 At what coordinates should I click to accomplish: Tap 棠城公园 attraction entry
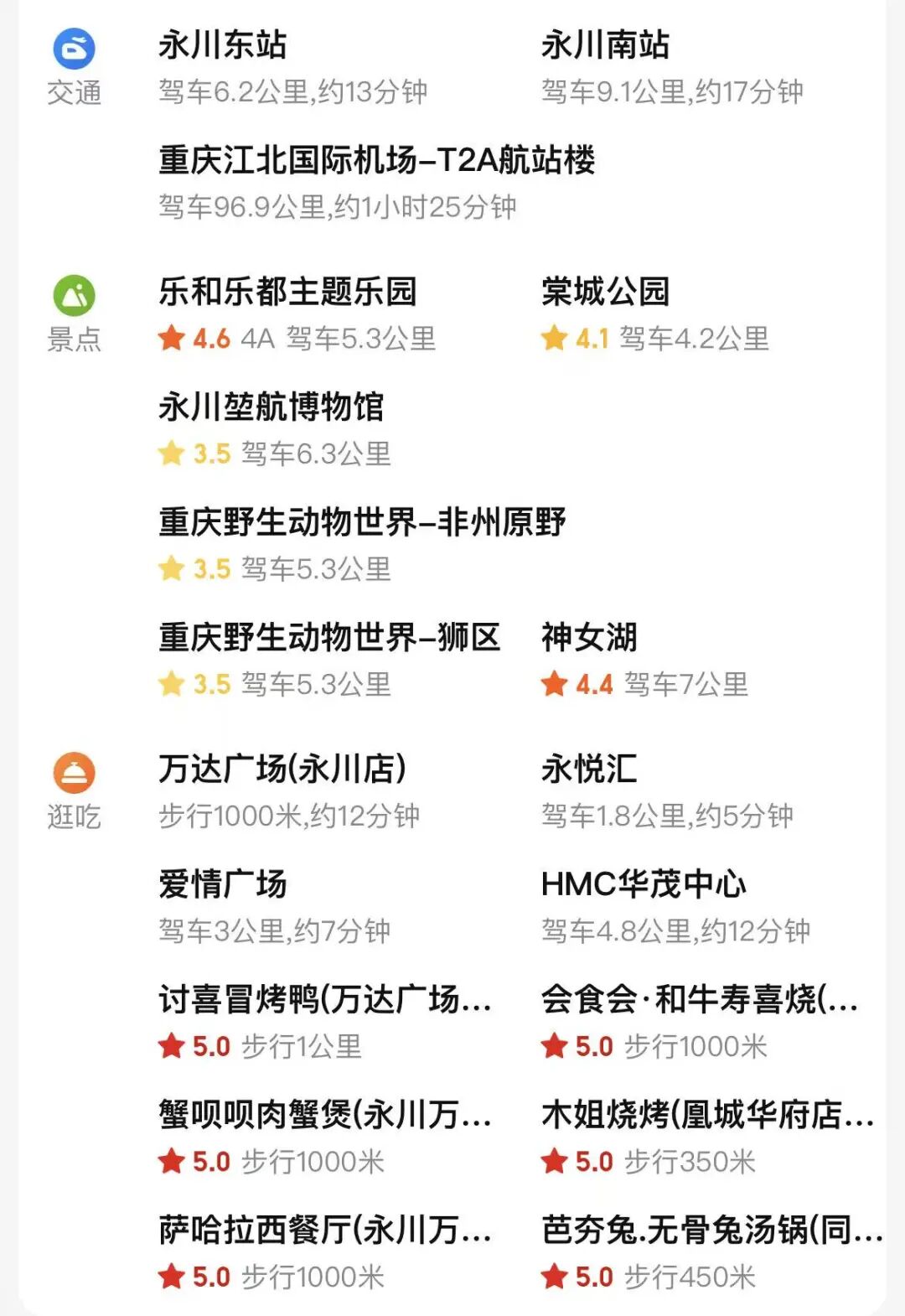(x=605, y=292)
